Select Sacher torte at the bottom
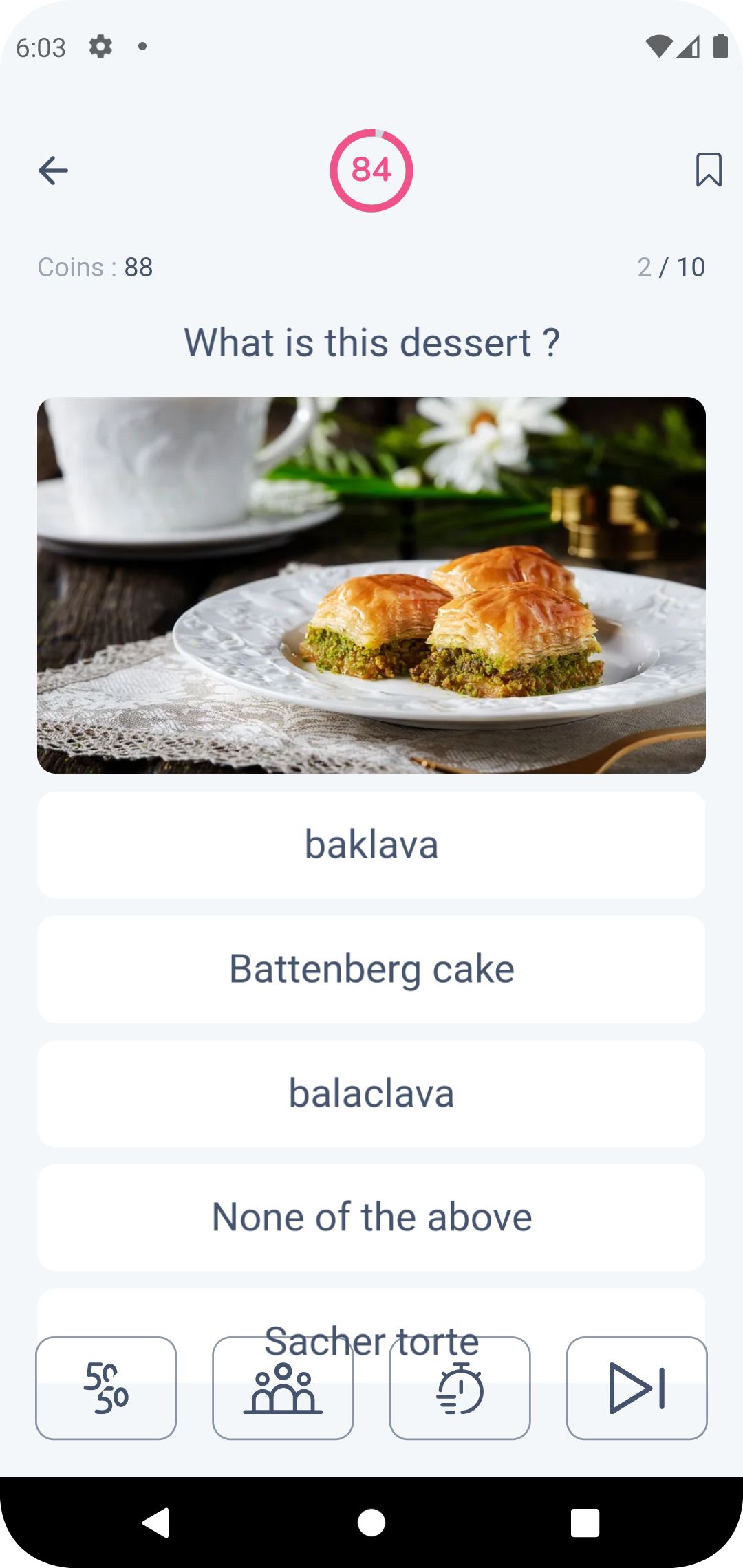The width and height of the screenshot is (743, 1568). click(371, 1338)
